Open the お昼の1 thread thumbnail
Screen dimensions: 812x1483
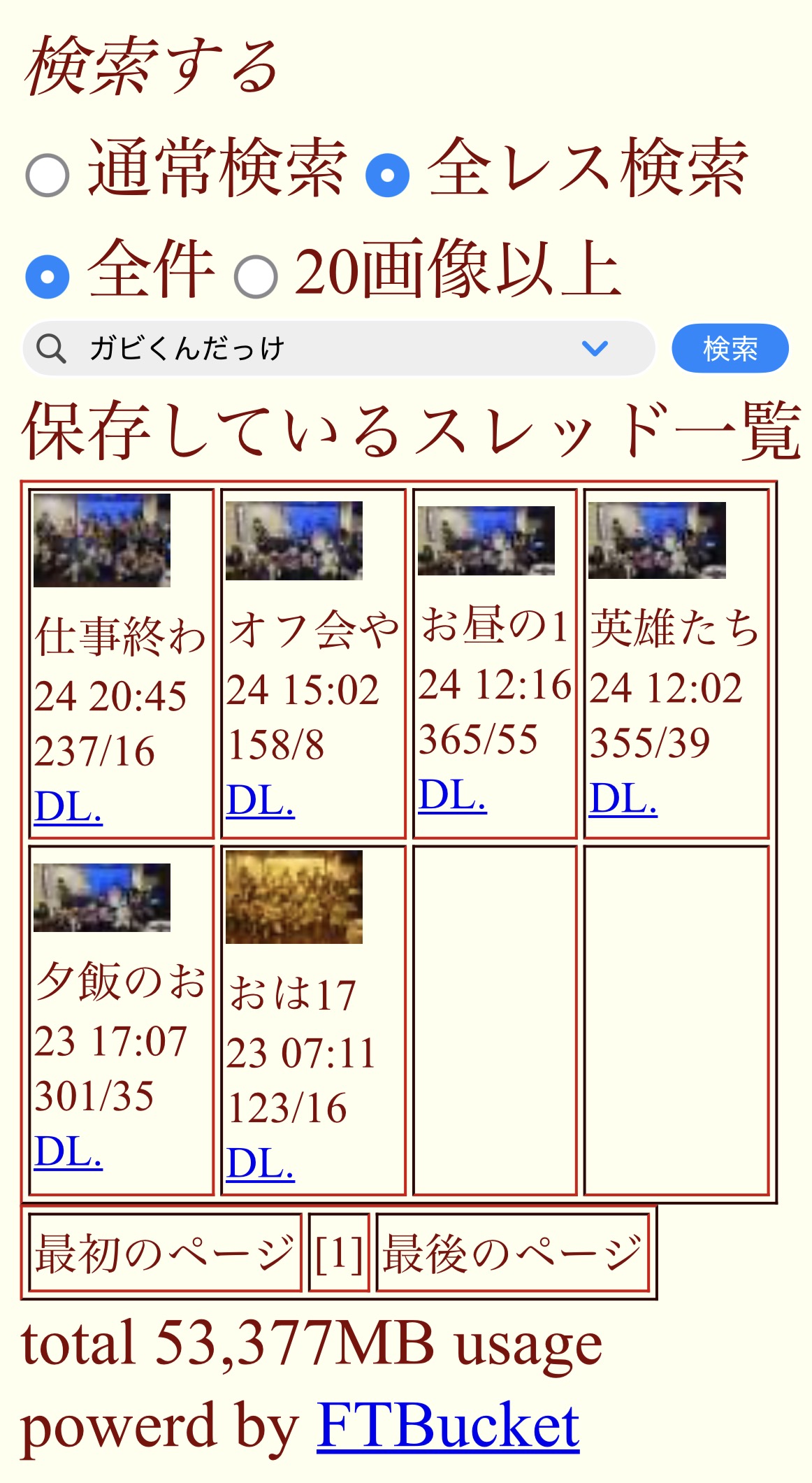[486, 540]
